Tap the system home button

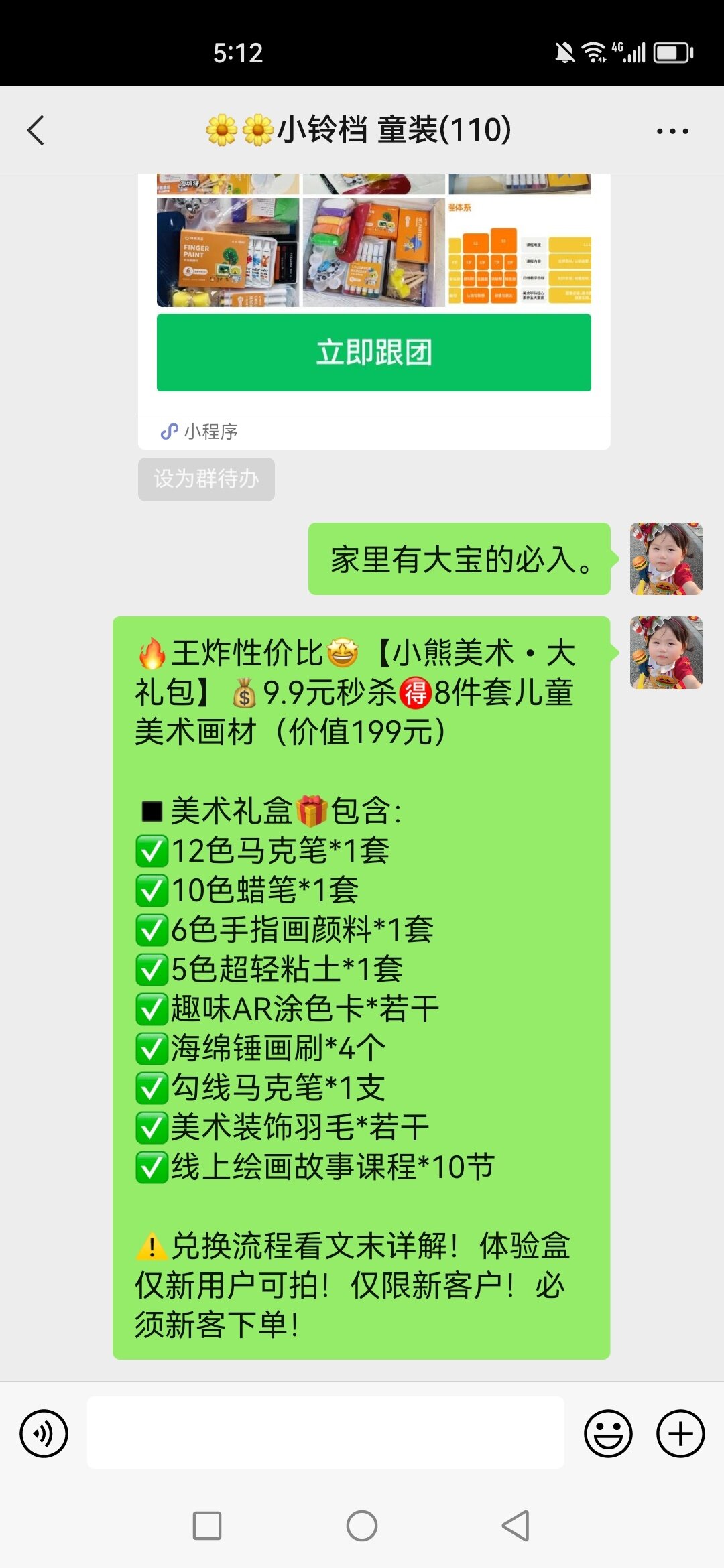click(x=362, y=1526)
